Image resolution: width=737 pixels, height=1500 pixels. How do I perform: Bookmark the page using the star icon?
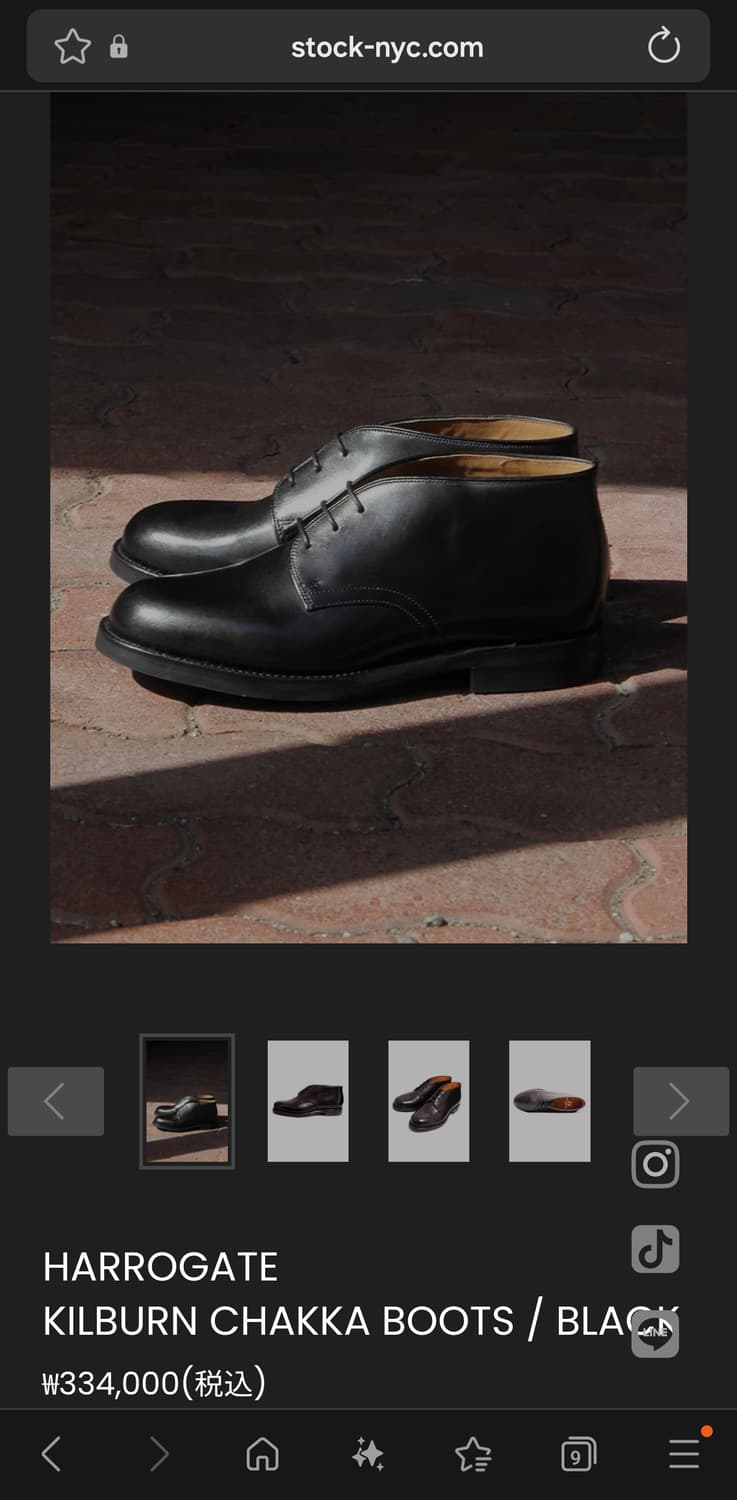72,46
